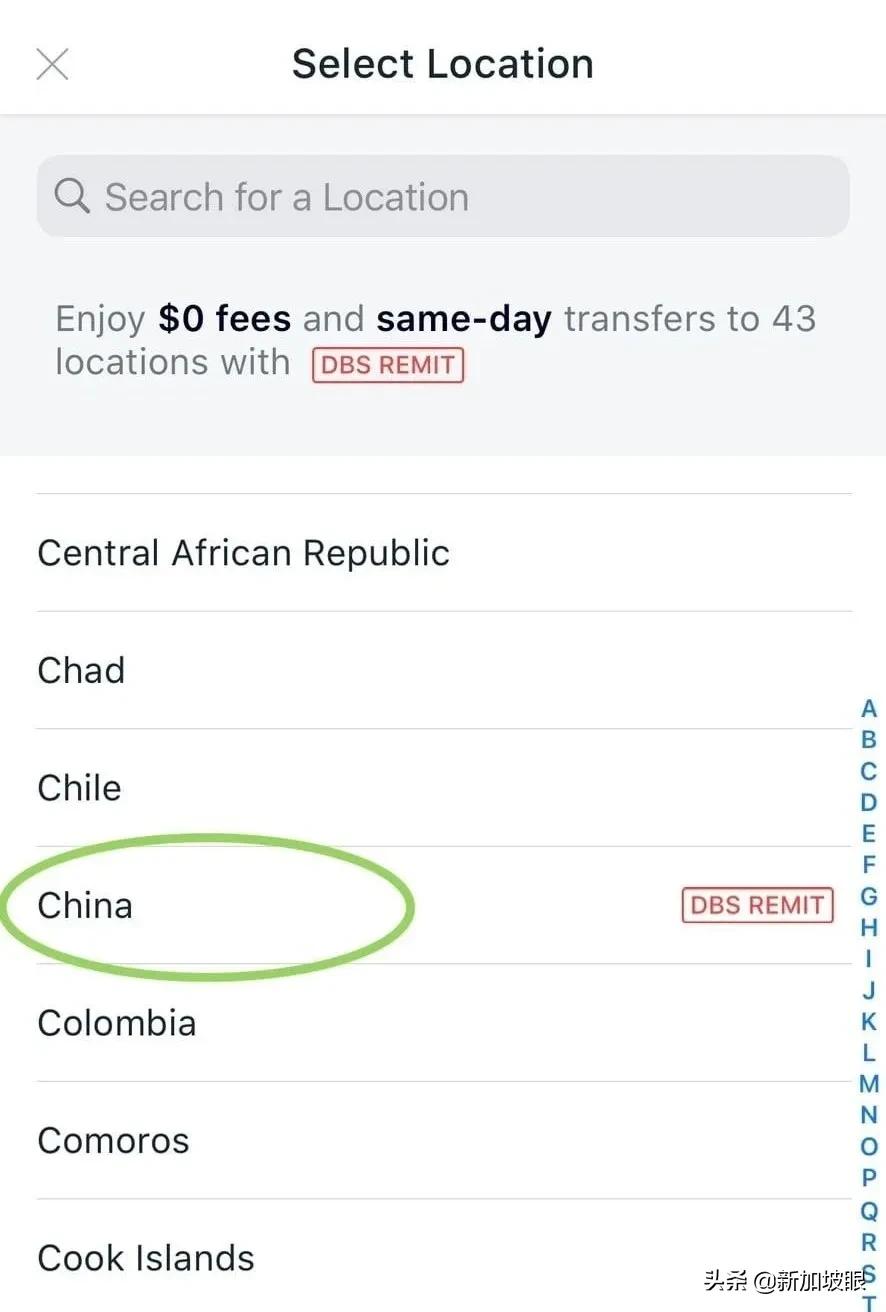Close the Select Location screen

(52, 63)
